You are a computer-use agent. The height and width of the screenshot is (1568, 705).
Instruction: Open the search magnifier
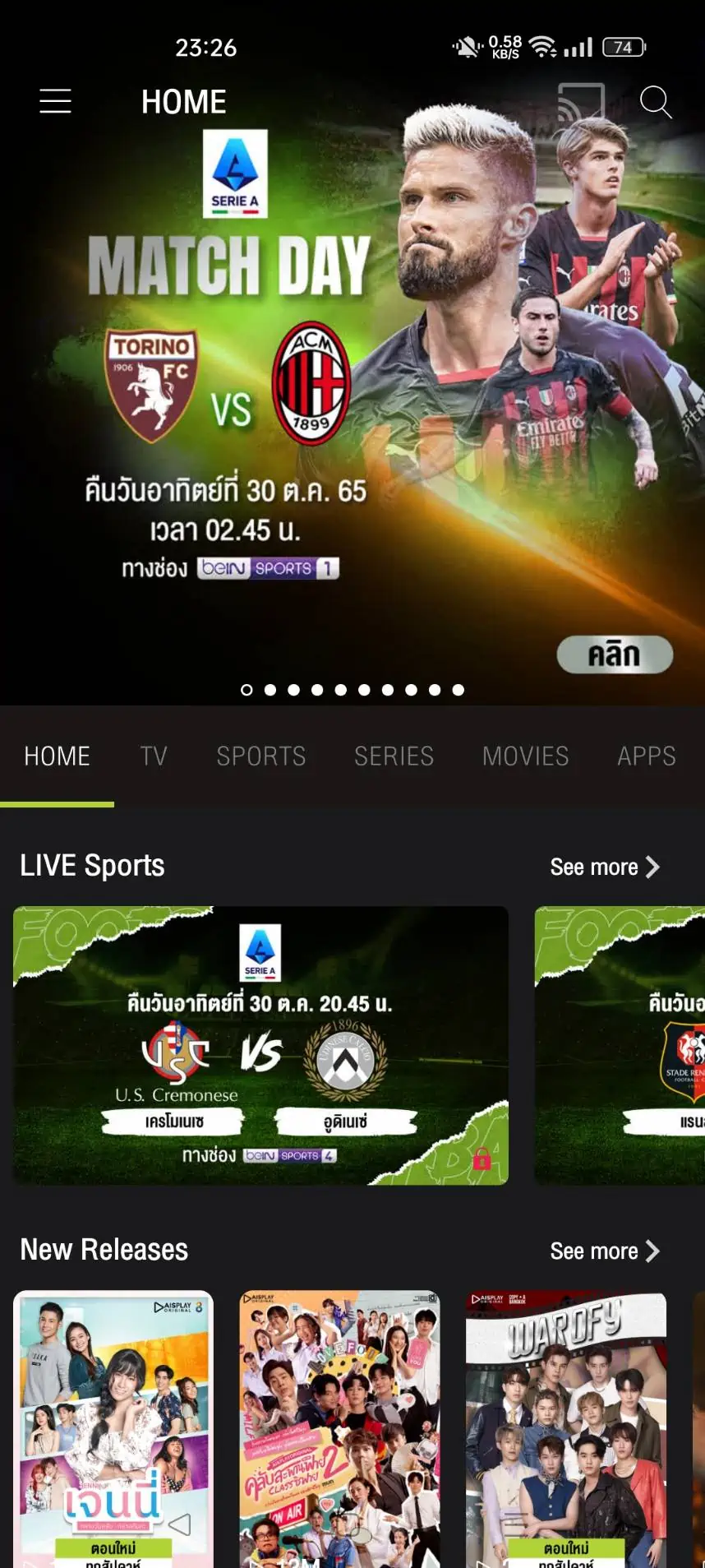(x=656, y=102)
